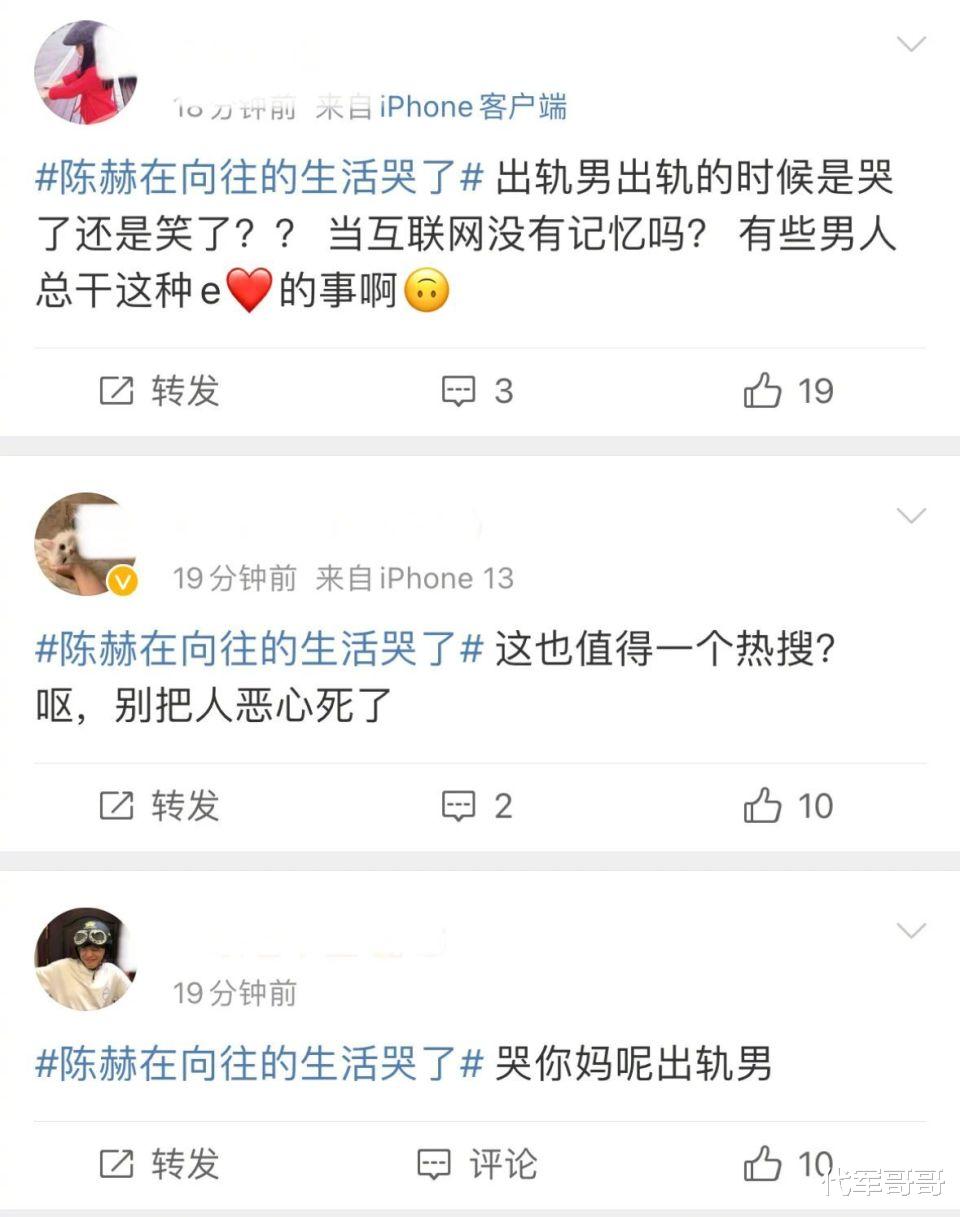Viewport: 960px width, 1217px height.
Task: Expand the chevron on the first post
Action: [x=909, y=46]
